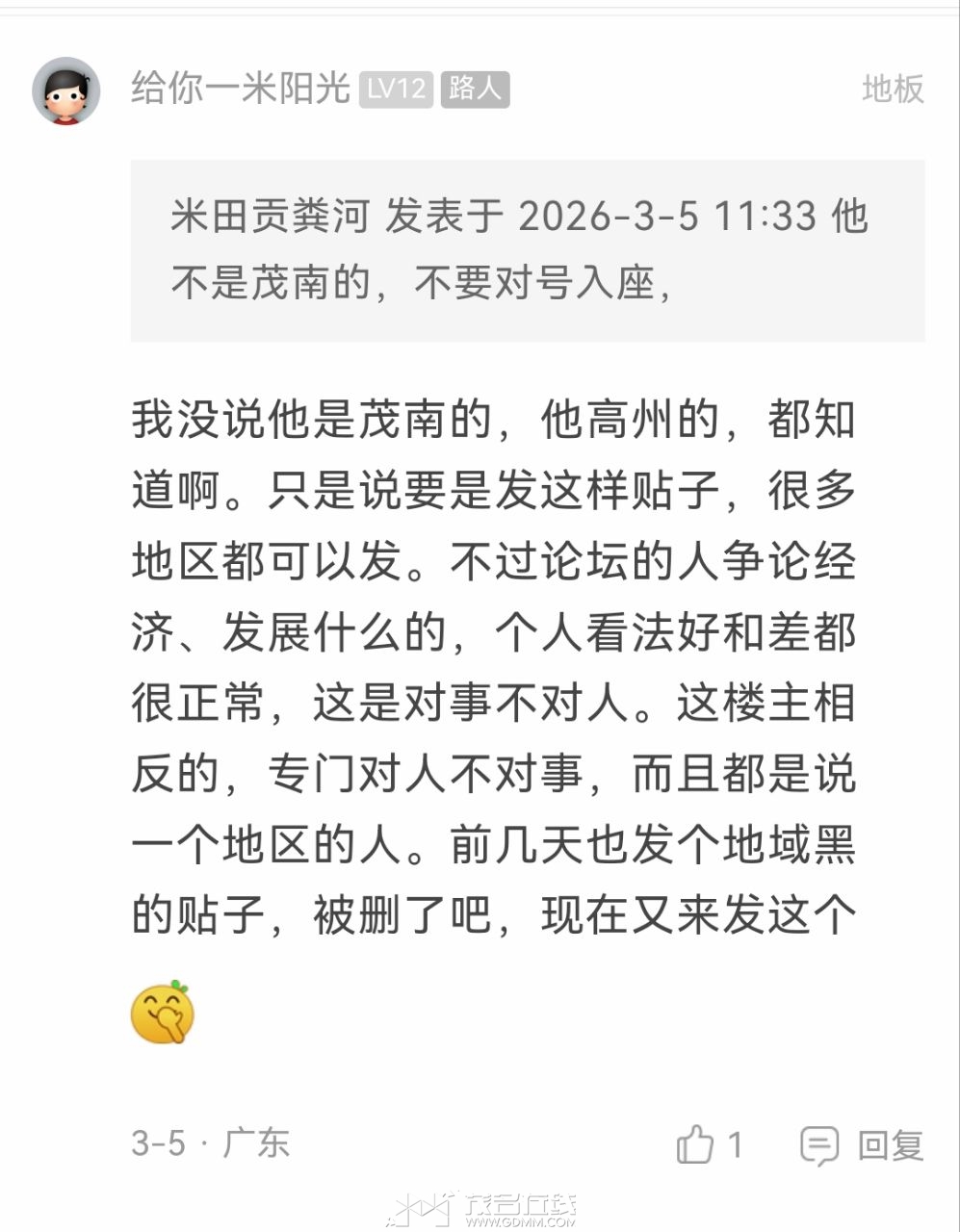The height and width of the screenshot is (1232, 960).
Task: Tap the like counter showing 1
Action: click(x=735, y=1145)
